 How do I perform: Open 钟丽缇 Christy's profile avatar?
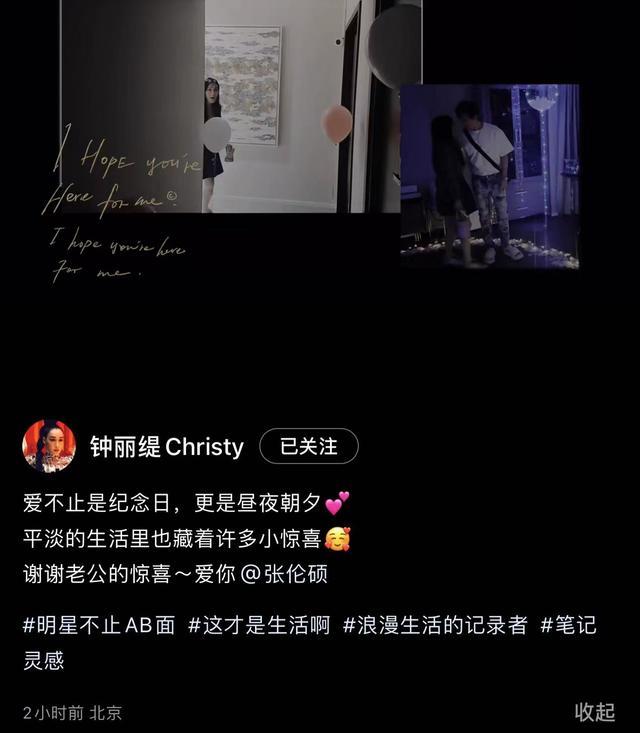tap(48, 446)
